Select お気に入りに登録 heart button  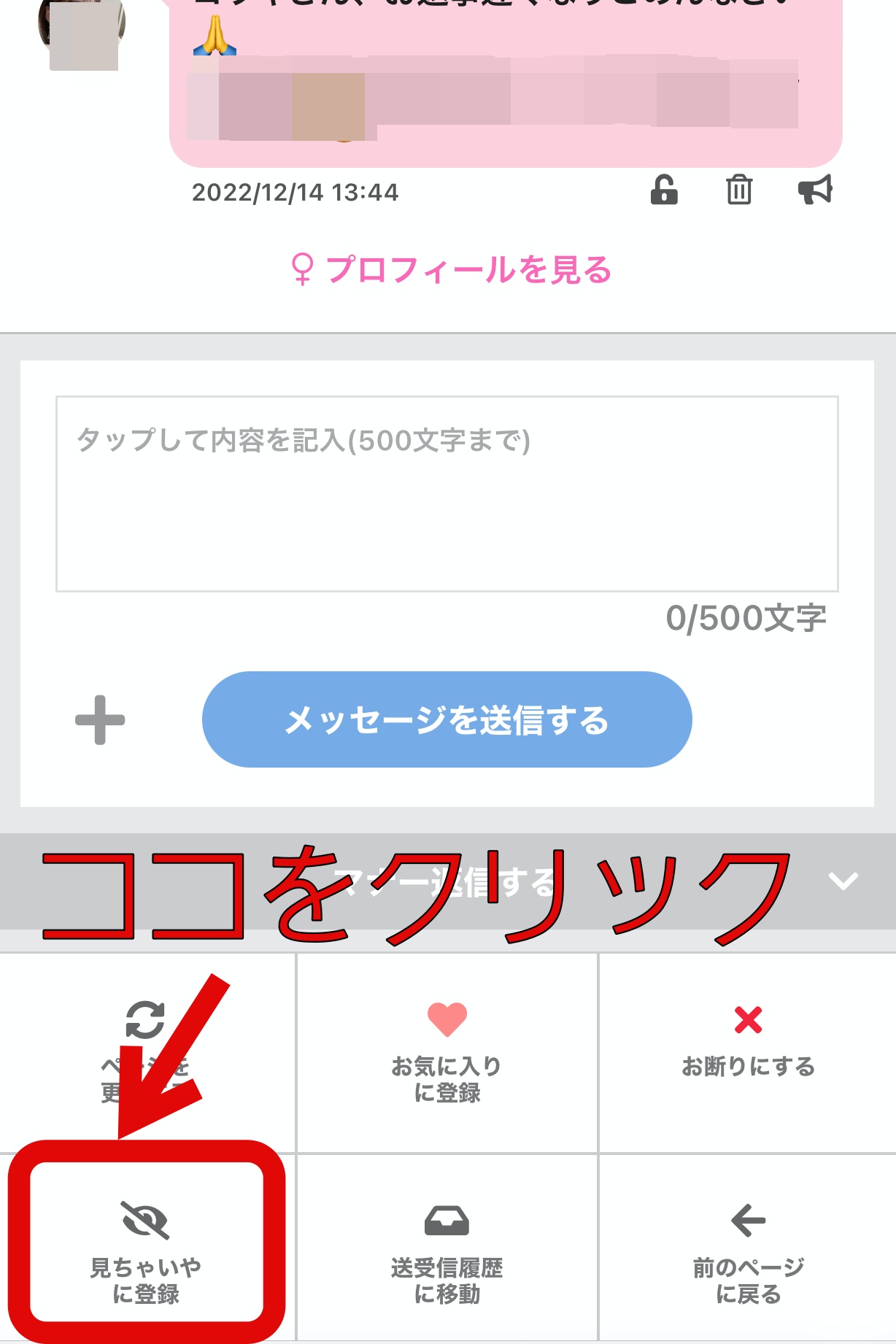(x=447, y=1053)
